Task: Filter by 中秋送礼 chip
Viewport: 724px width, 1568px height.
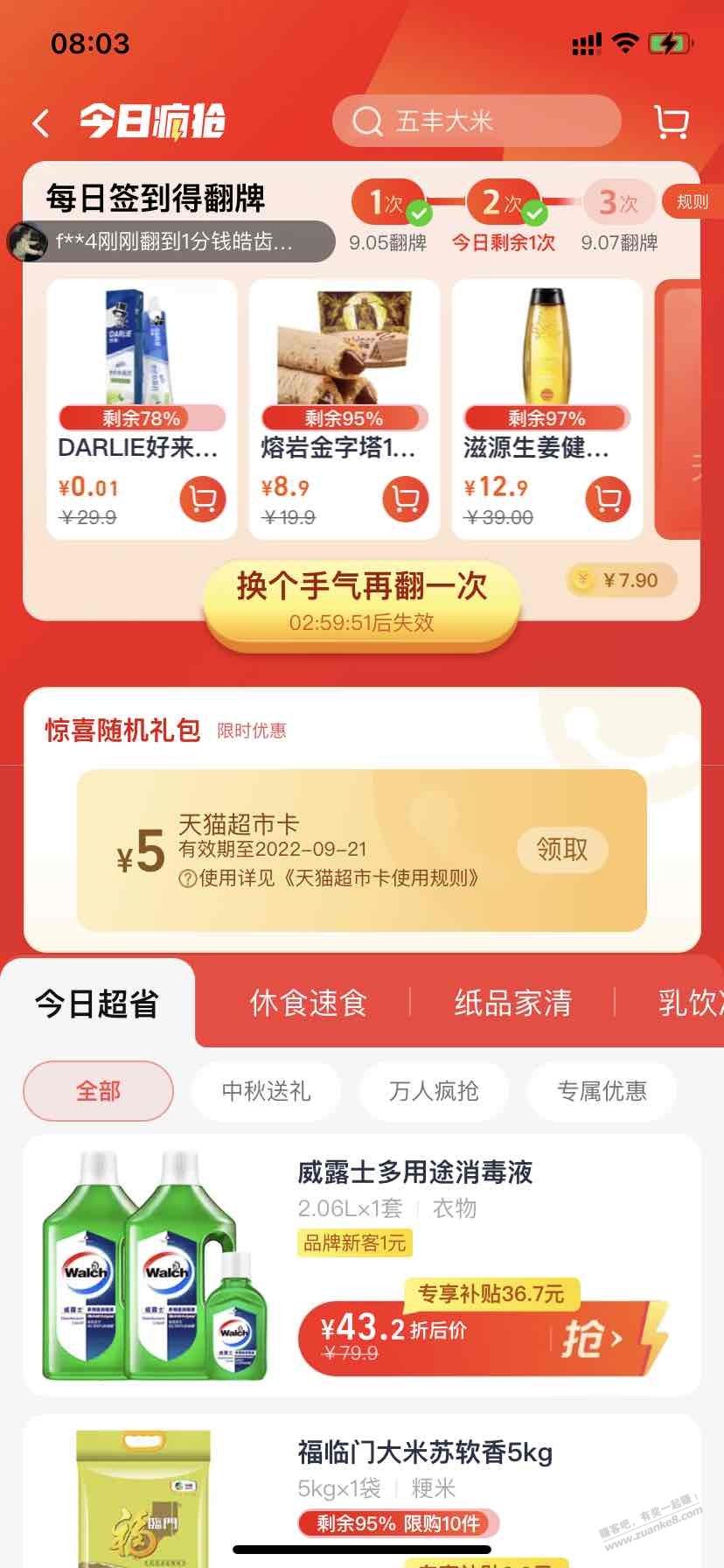Action: coord(266,1091)
